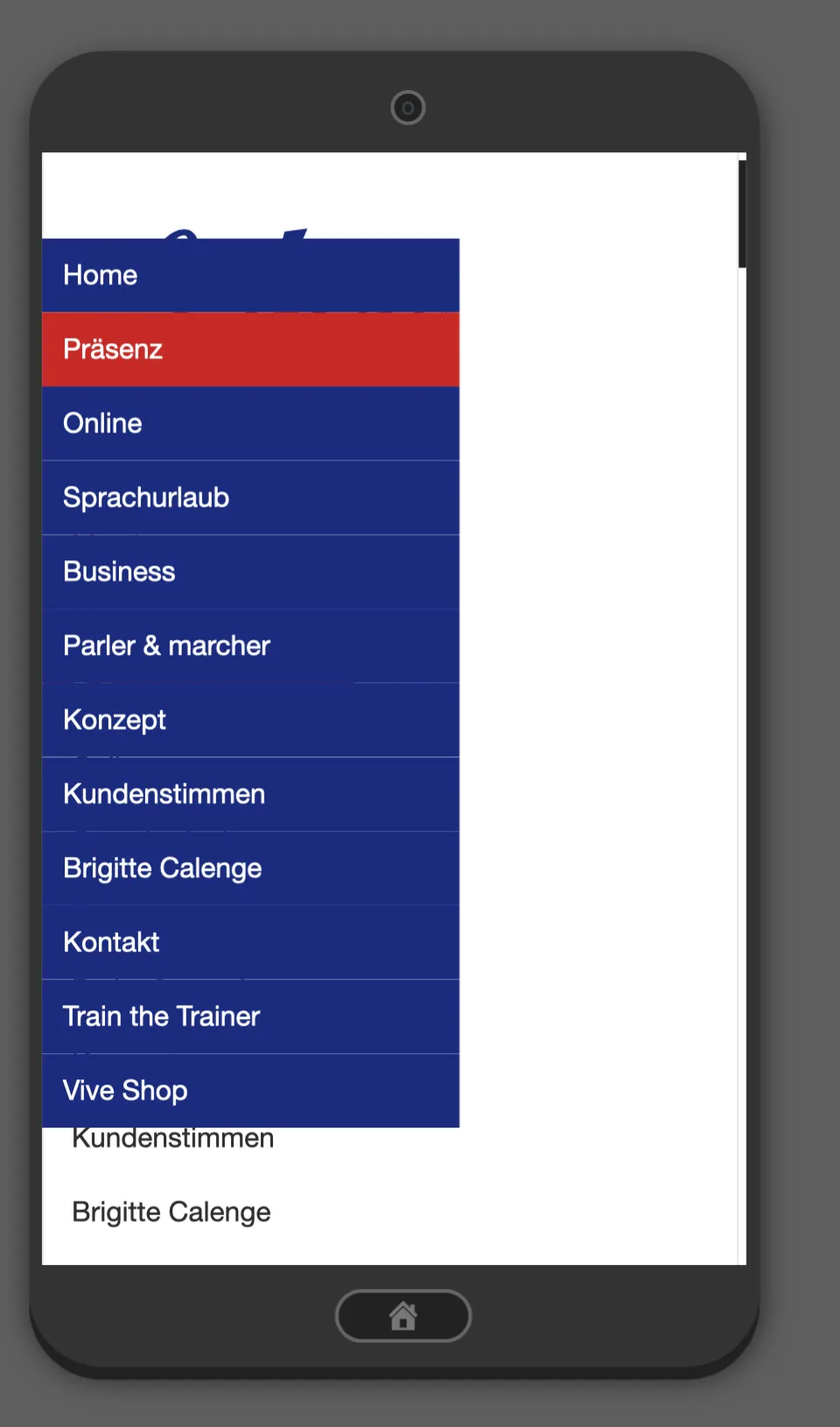Open Parler & marcher
This screenshot has height=1427, width=840.
click(250, 646)
